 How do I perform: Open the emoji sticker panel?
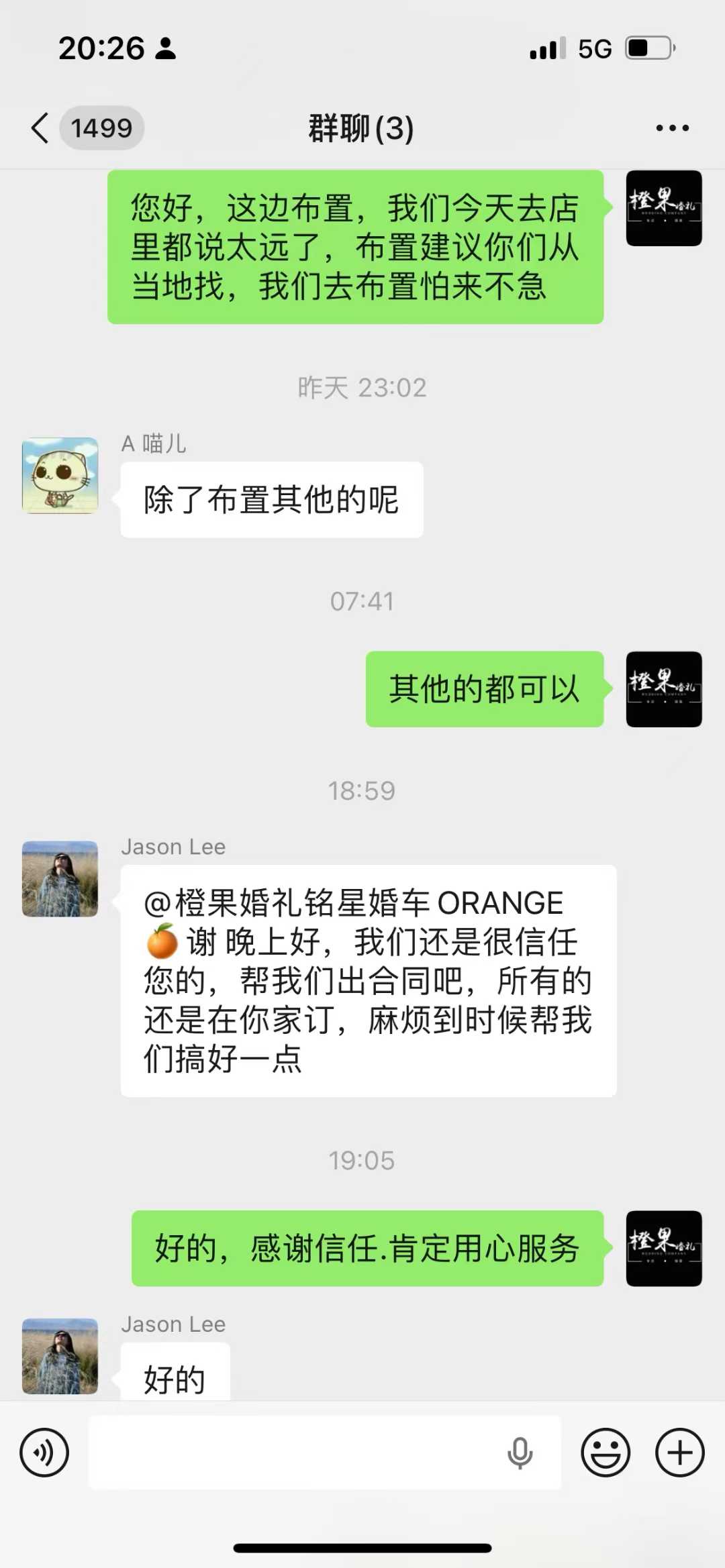coord(606,1453)
